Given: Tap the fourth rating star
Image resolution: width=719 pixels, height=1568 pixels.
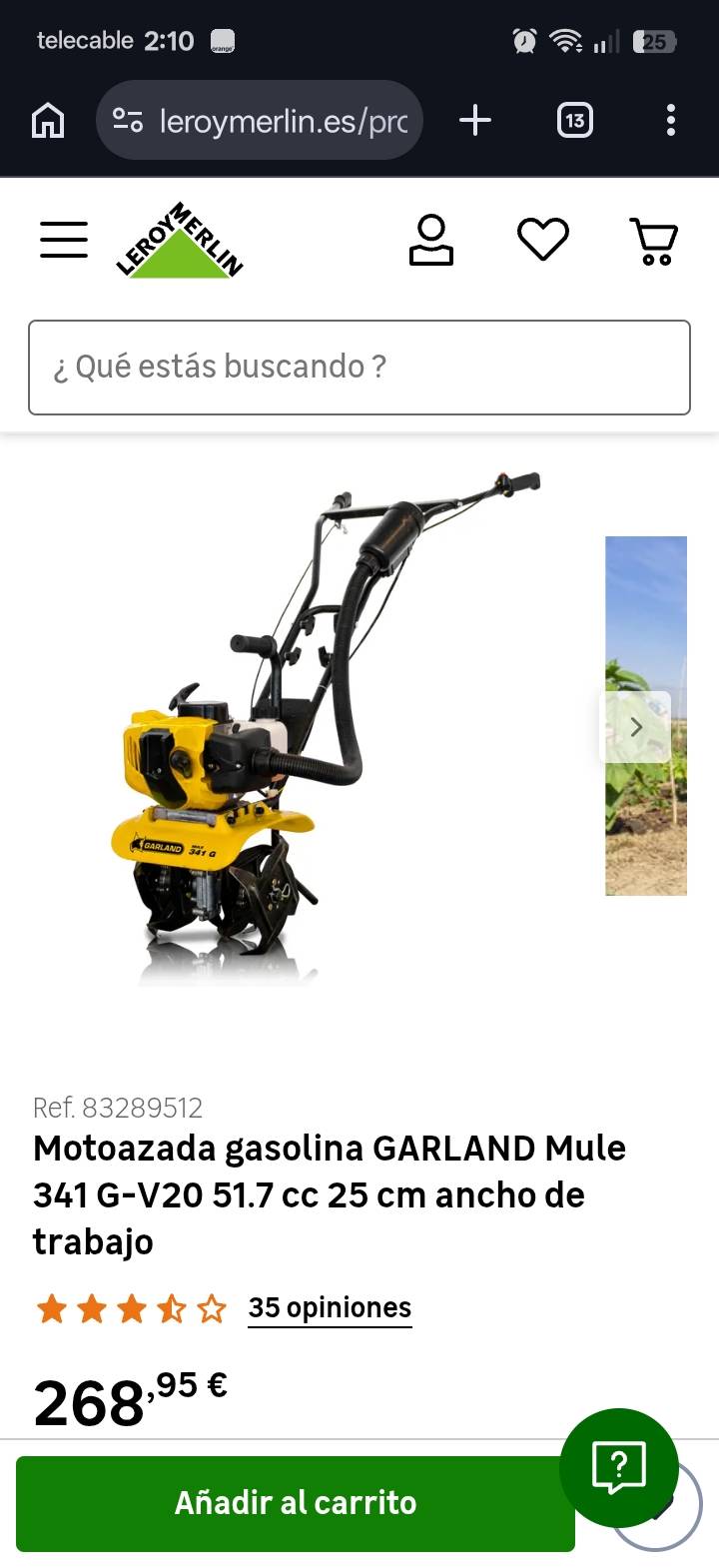Looking at the screenshot, I should (x=170, y=1306).
